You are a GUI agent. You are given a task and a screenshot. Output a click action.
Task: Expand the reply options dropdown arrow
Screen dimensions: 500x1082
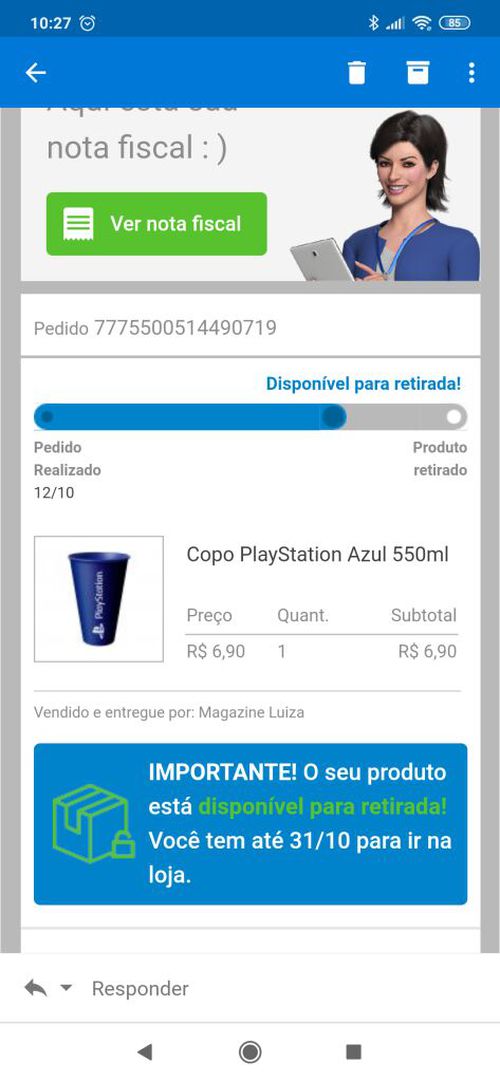coord(66,988)
